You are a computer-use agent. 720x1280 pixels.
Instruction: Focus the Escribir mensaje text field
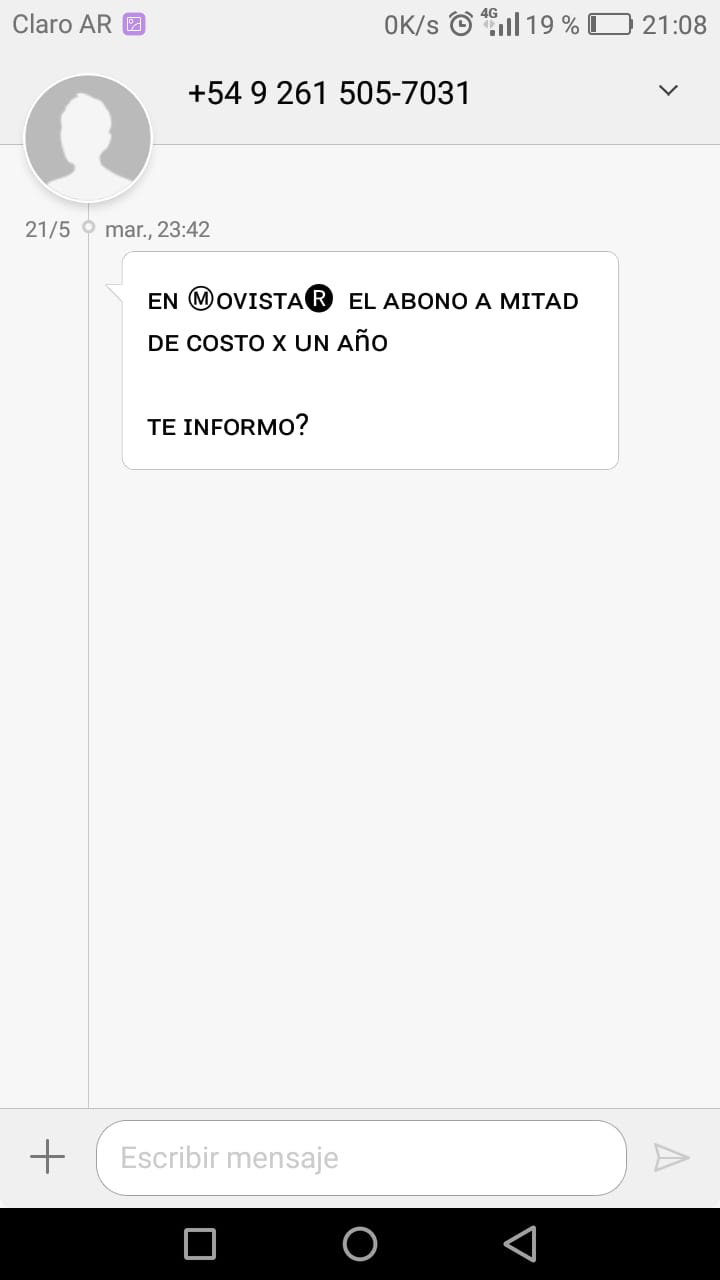pos(361,1158)
